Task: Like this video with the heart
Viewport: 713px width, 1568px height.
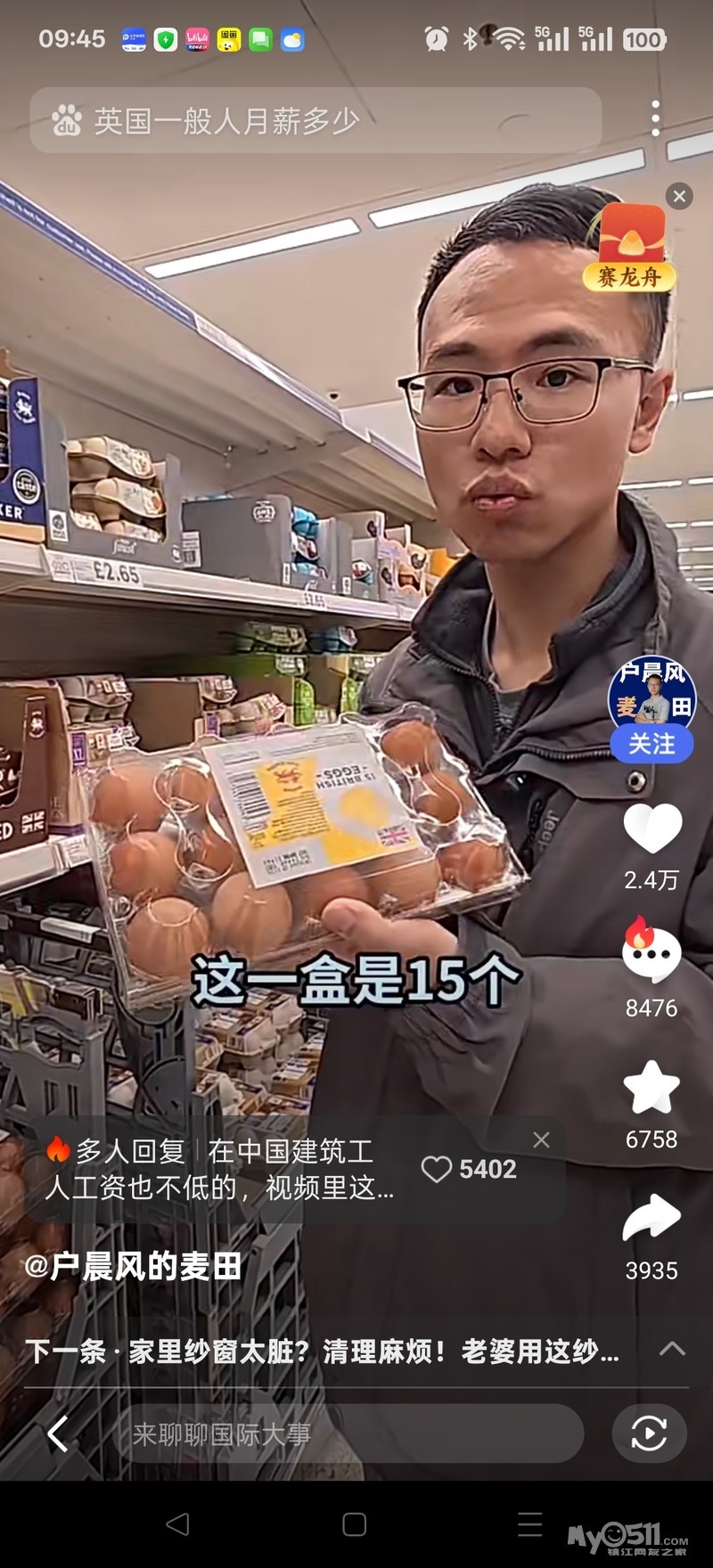Action: tap(652, 829)
